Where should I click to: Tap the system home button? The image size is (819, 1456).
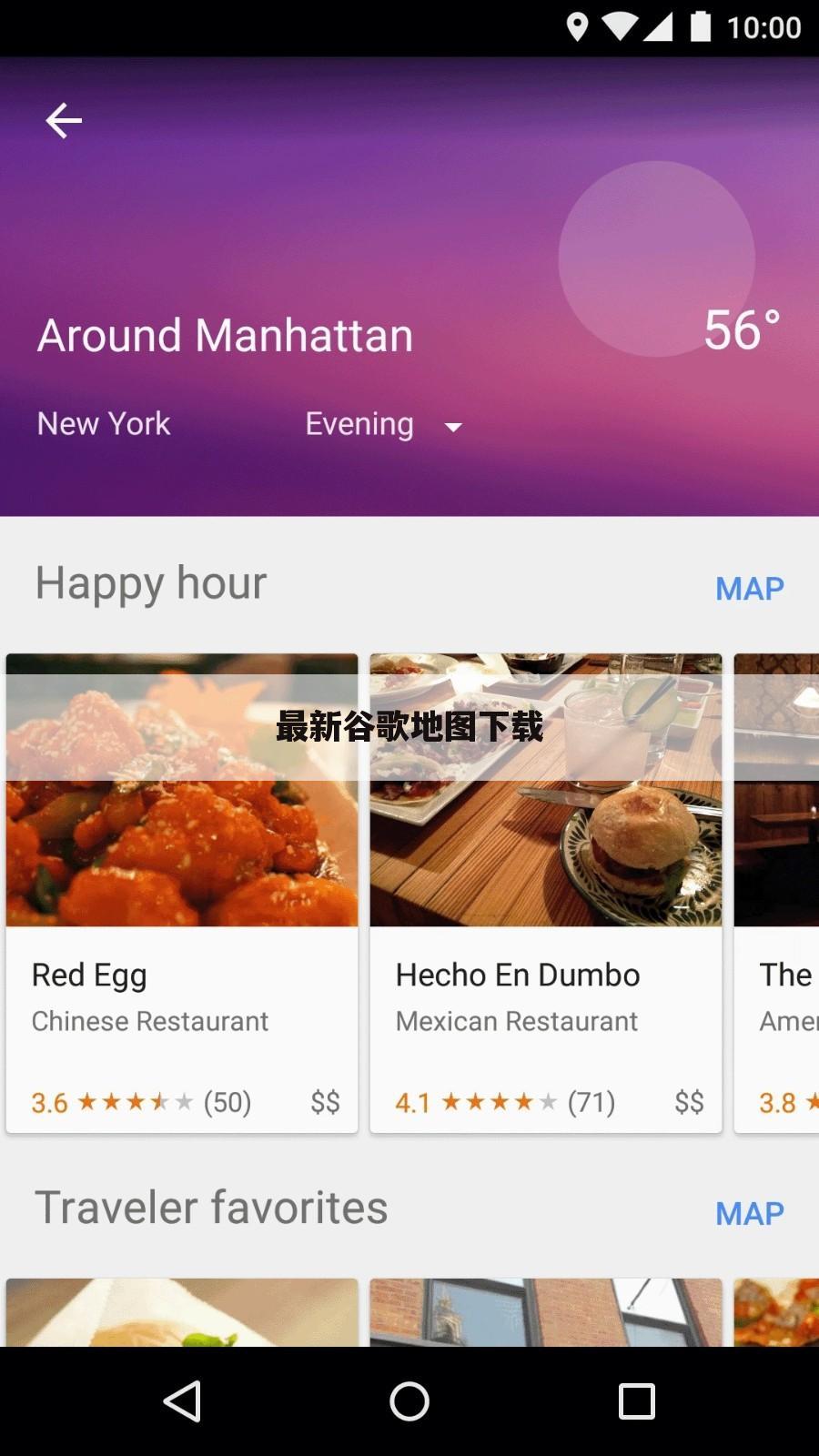tap(409, 1401)
